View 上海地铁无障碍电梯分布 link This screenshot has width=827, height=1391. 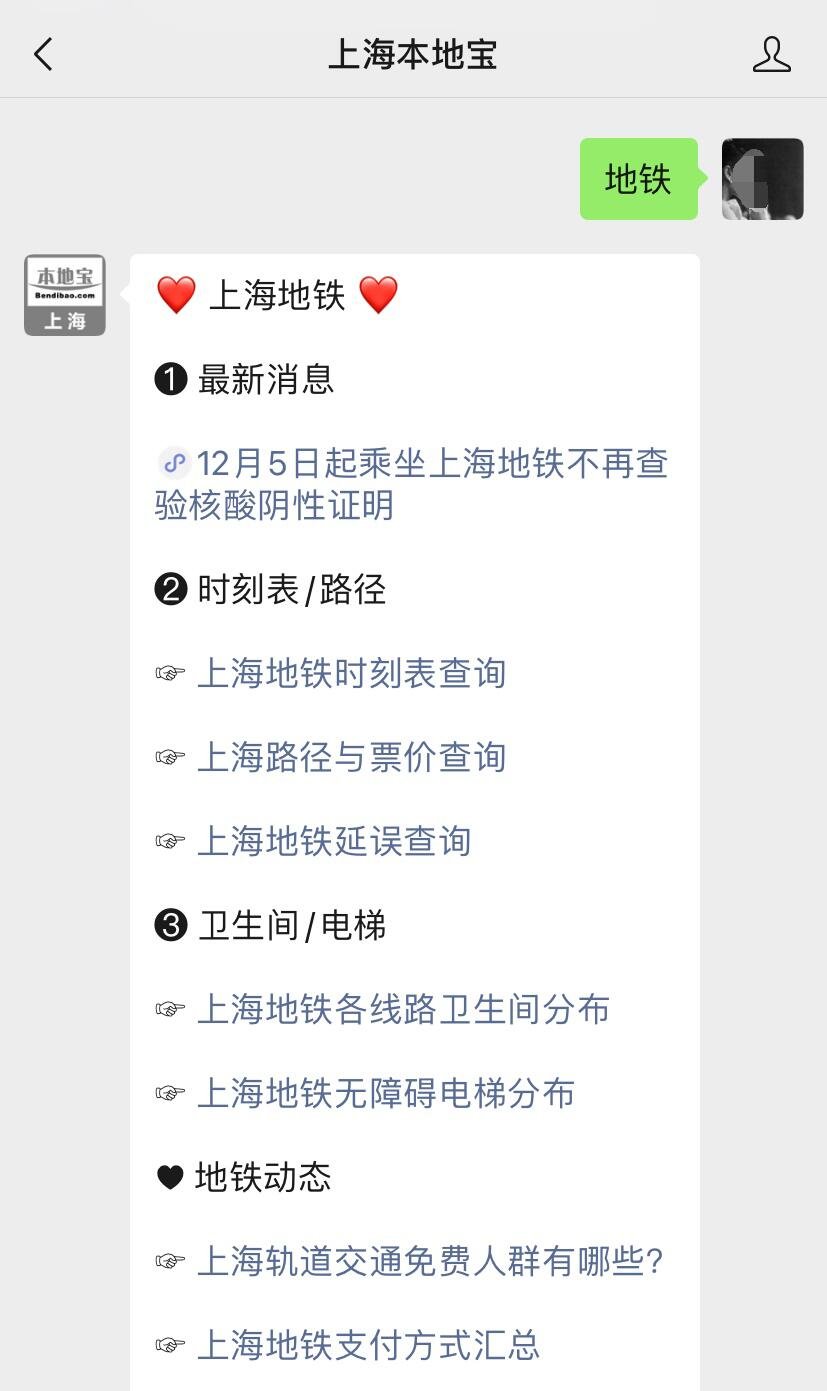386,1093
